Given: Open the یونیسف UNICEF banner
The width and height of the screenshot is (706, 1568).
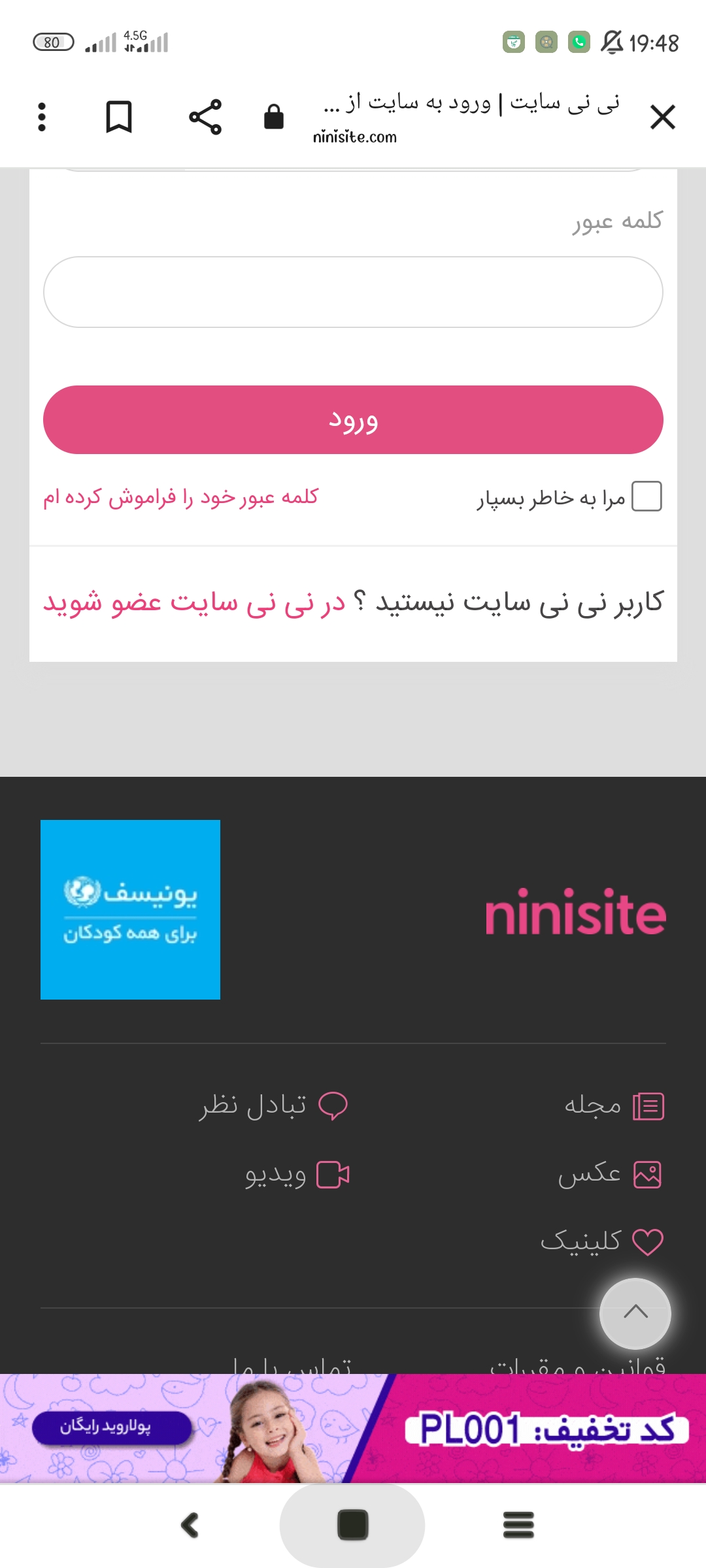Looking at the screenshot, I should [x=130, y=909].
